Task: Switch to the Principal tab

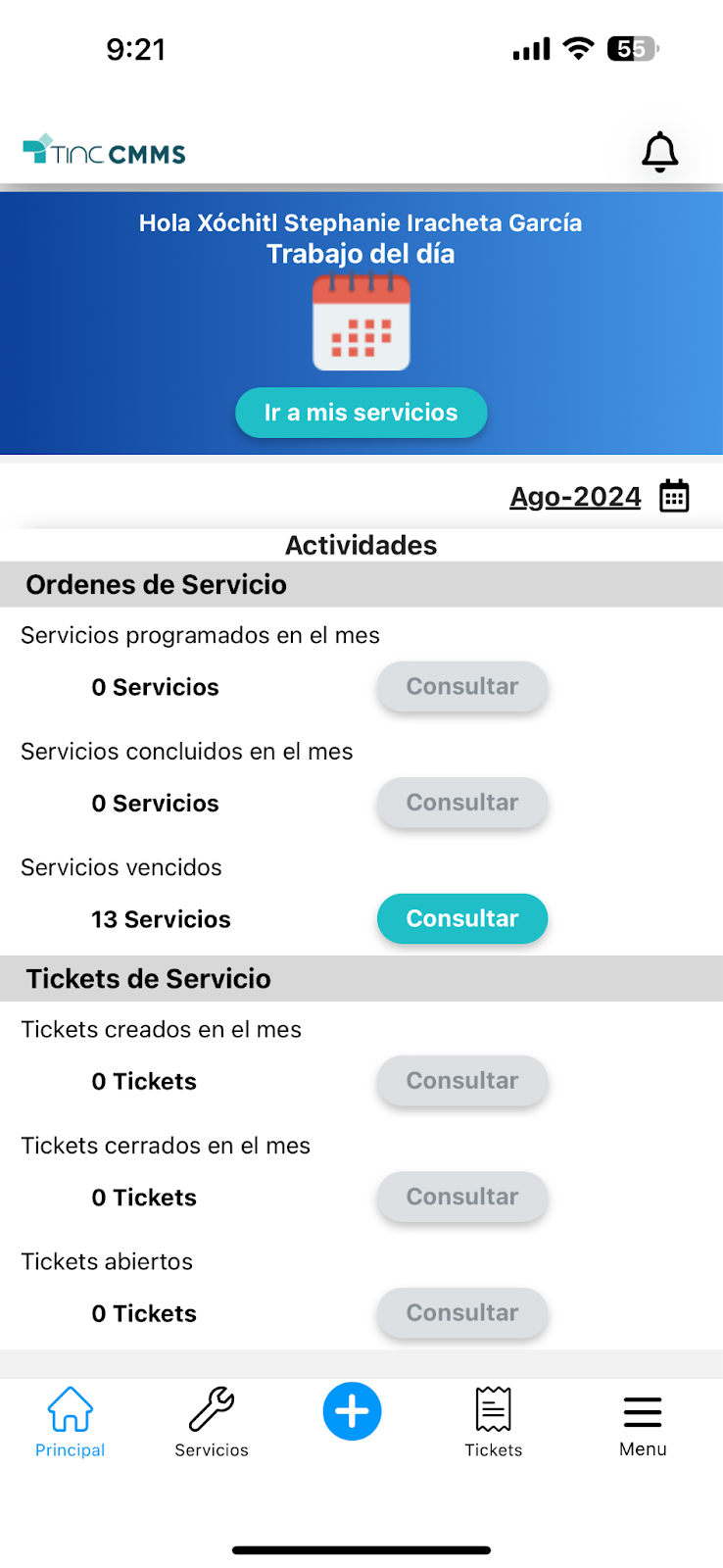Action: pos(70,1422)
